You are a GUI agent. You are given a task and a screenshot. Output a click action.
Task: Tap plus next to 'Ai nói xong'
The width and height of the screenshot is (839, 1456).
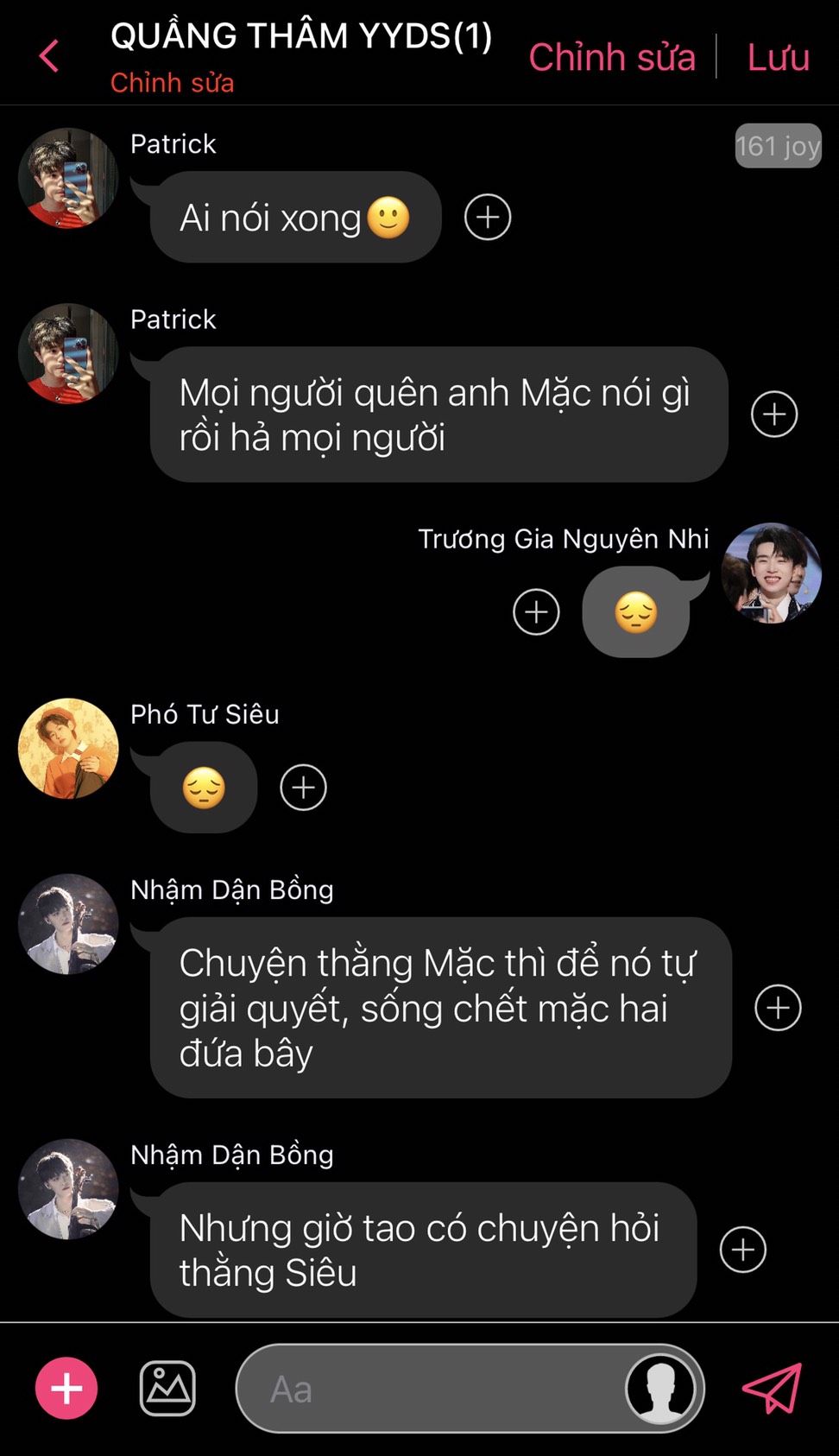click(488, 217)
